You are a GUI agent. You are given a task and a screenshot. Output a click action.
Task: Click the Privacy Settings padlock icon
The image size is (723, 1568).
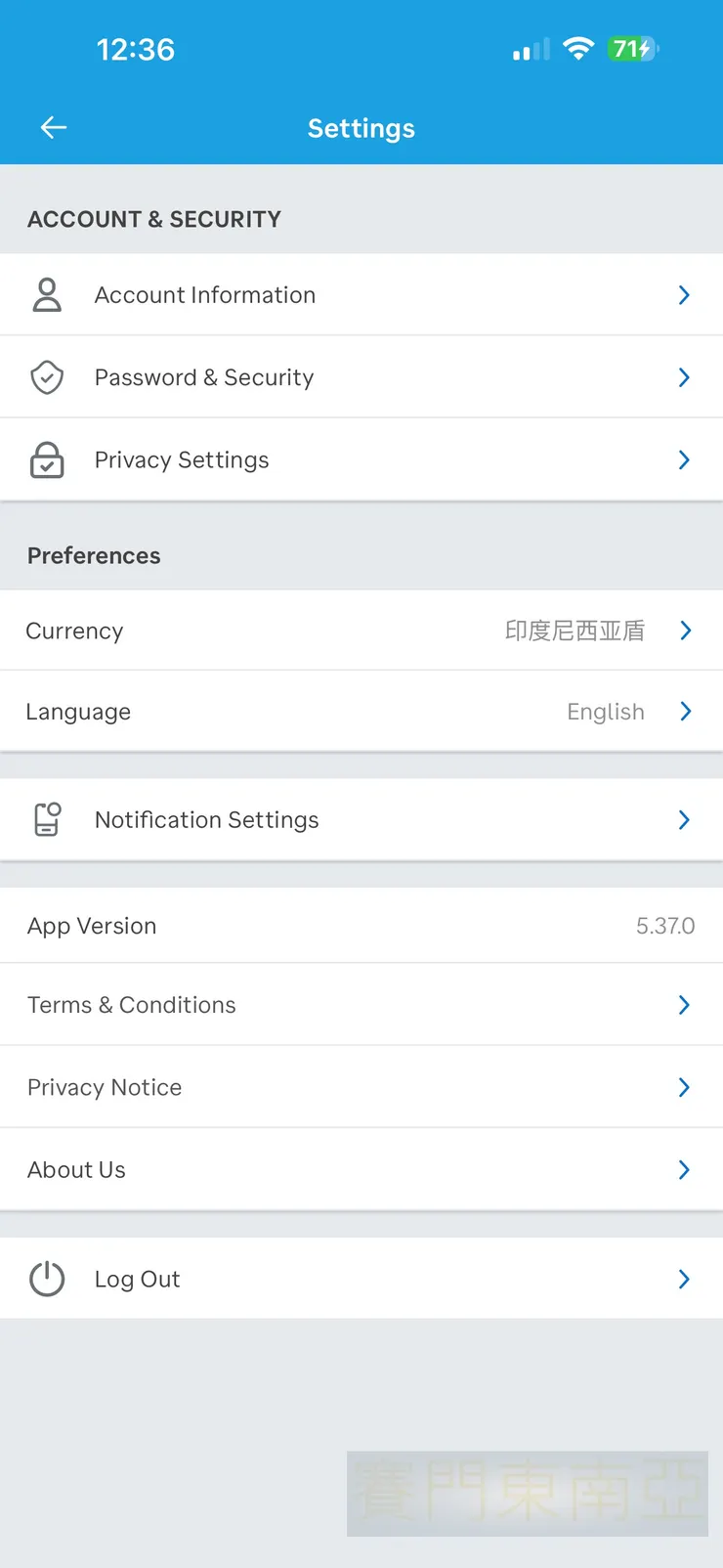tap(46, 459)
